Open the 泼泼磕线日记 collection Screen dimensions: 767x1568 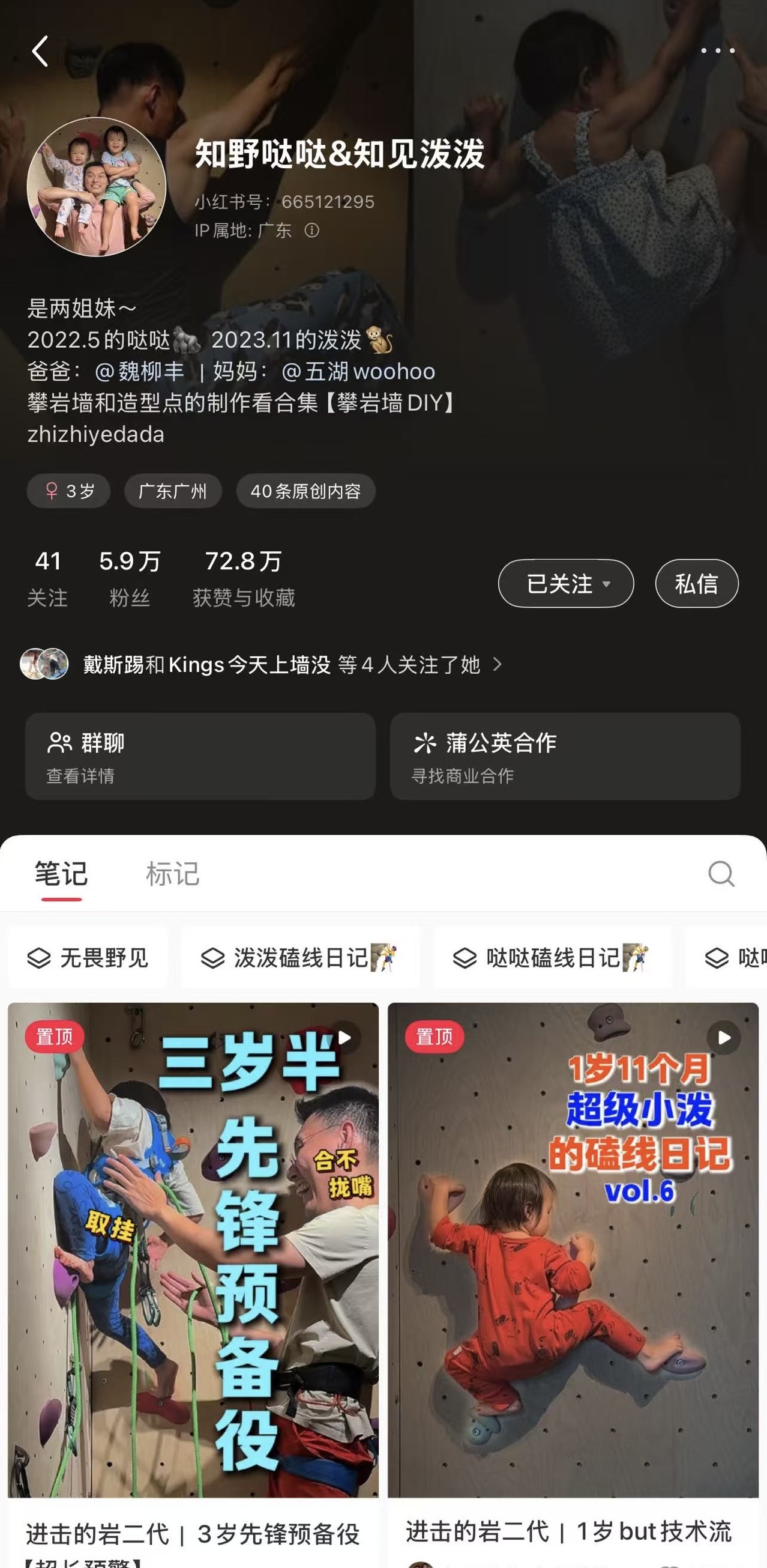coord(300,958)
